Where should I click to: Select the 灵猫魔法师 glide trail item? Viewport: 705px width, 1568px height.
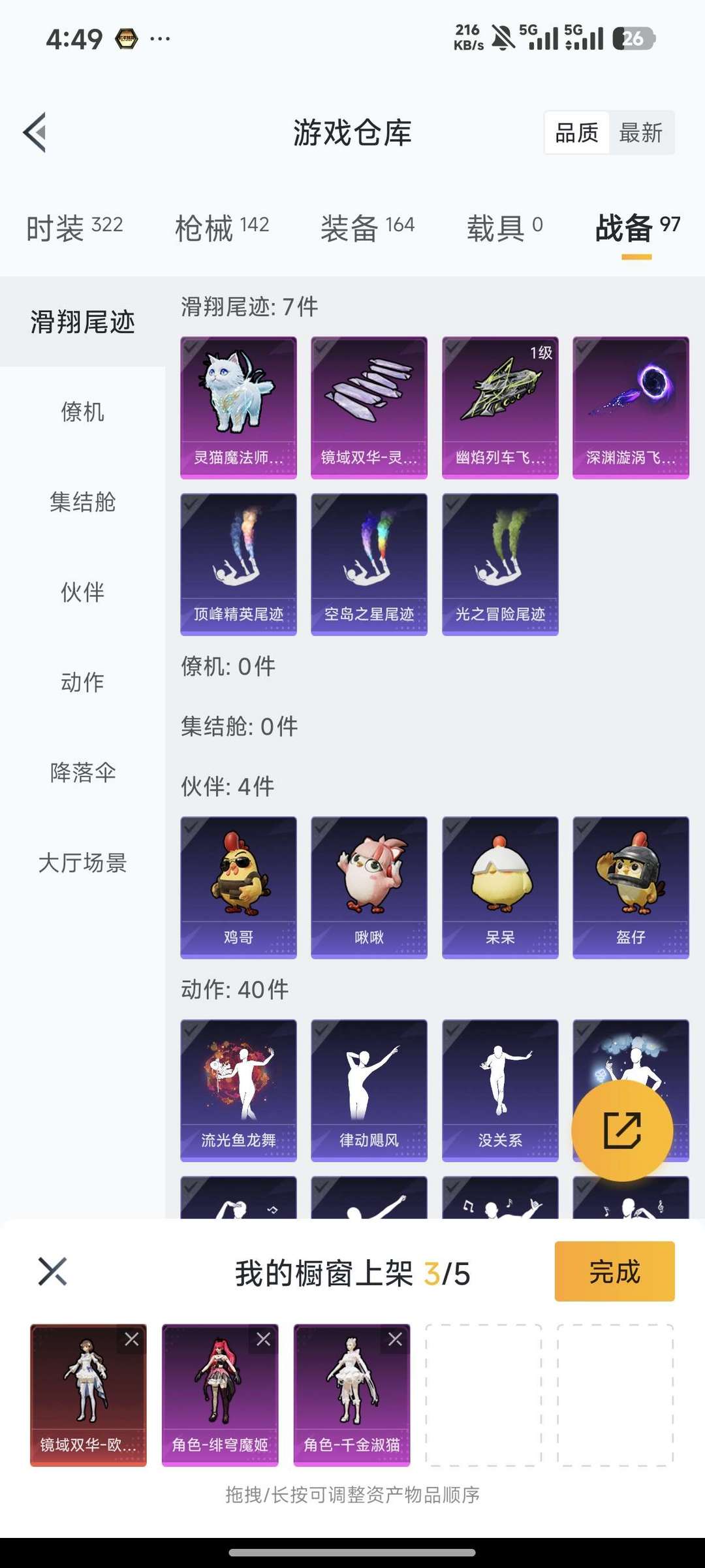pyautogui.click(x=238, y=408)
